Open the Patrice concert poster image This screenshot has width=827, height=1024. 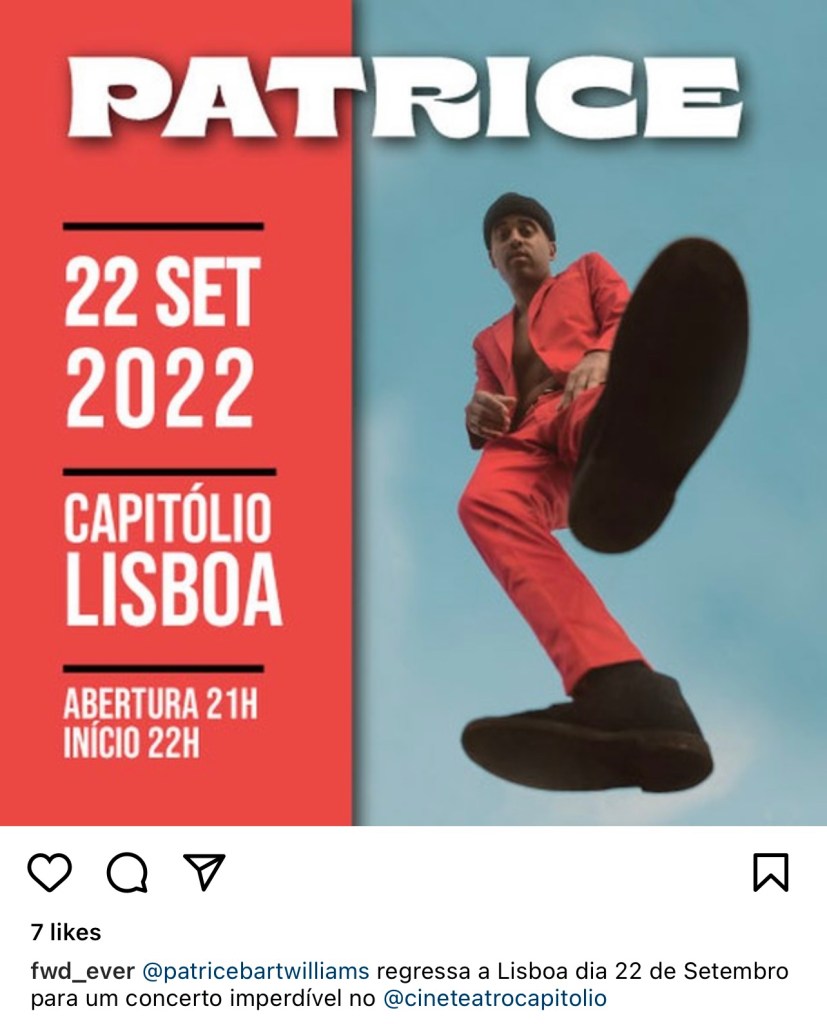[413, 413]
